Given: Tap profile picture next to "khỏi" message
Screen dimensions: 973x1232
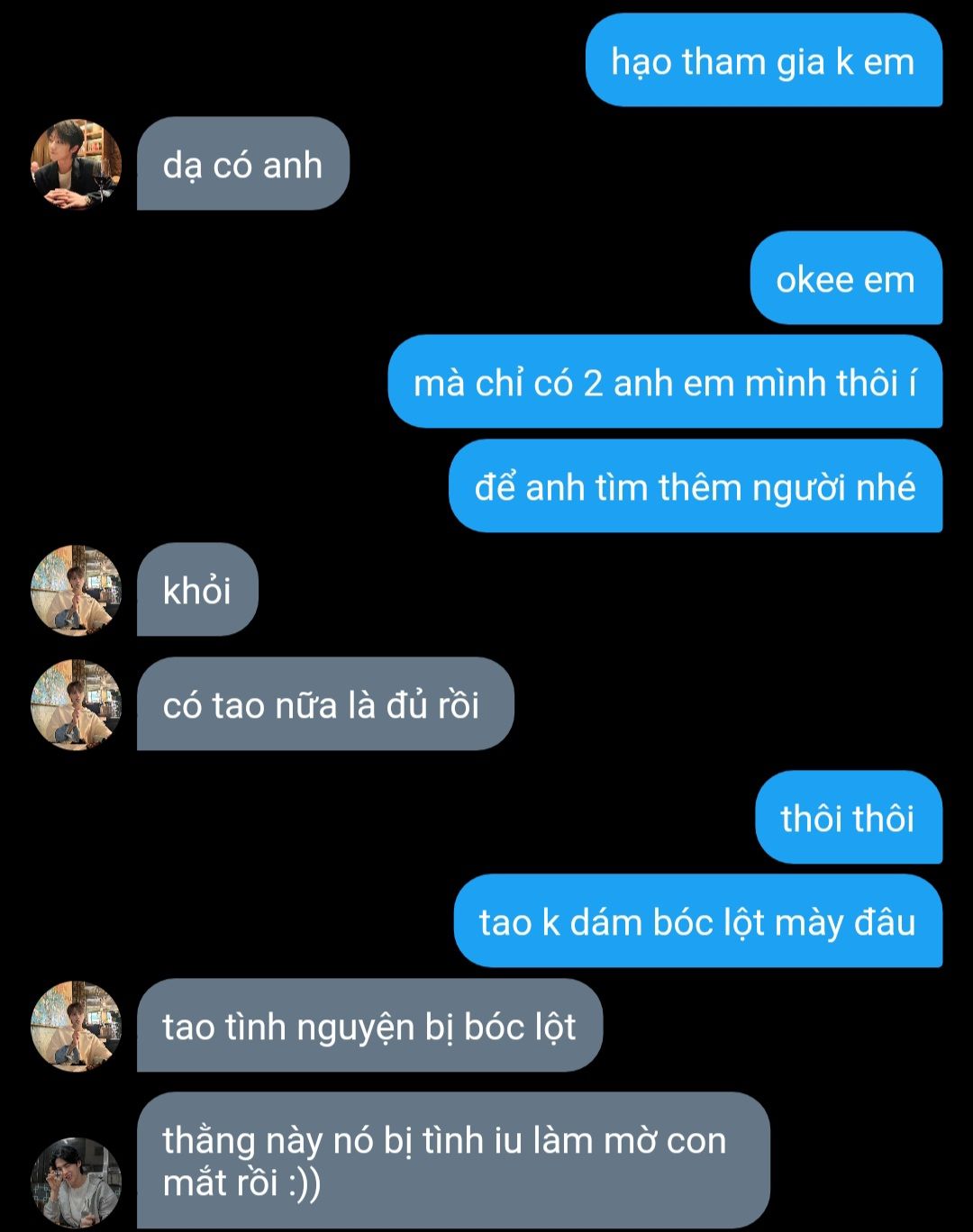Looking at the screenshot, I should (x=77, y=591).
